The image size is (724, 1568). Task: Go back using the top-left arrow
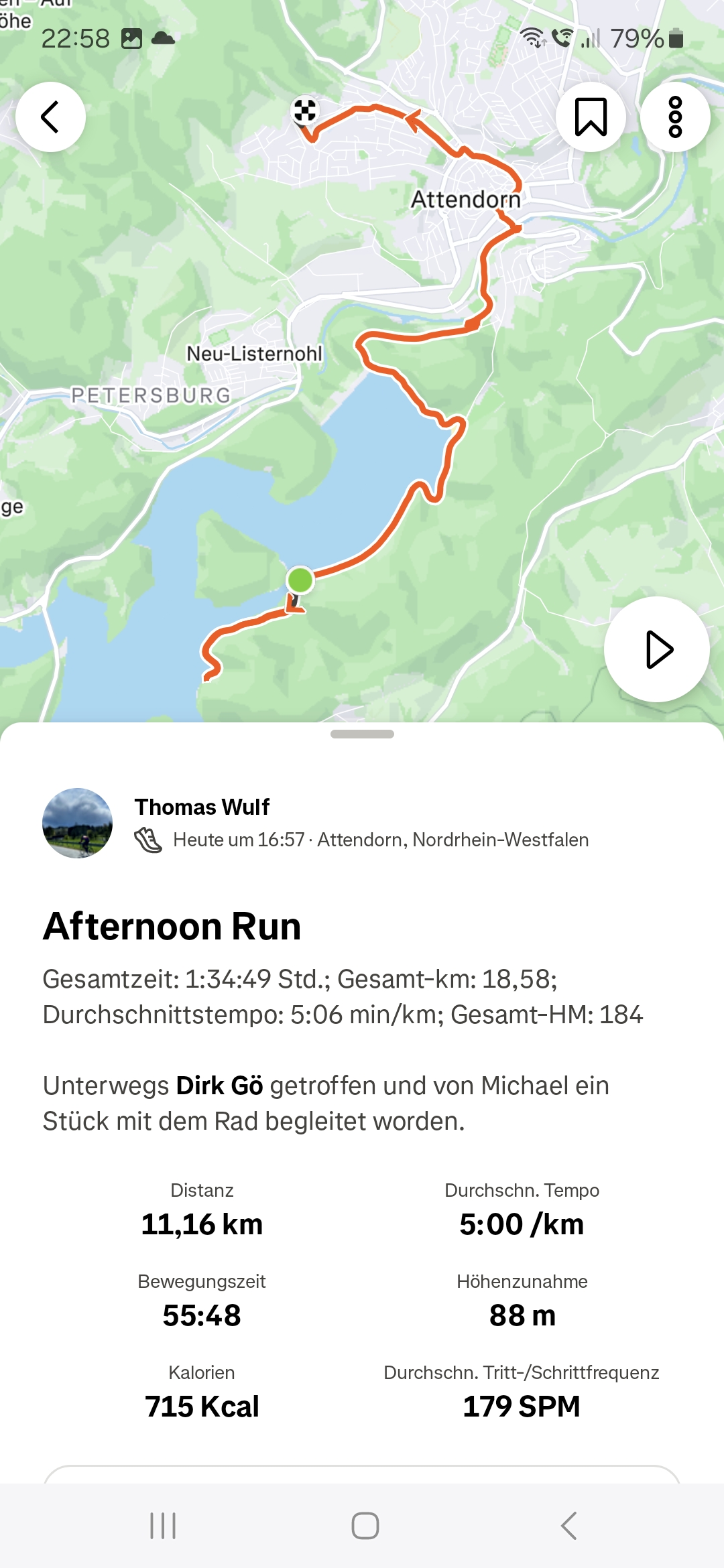click(50, 117)
